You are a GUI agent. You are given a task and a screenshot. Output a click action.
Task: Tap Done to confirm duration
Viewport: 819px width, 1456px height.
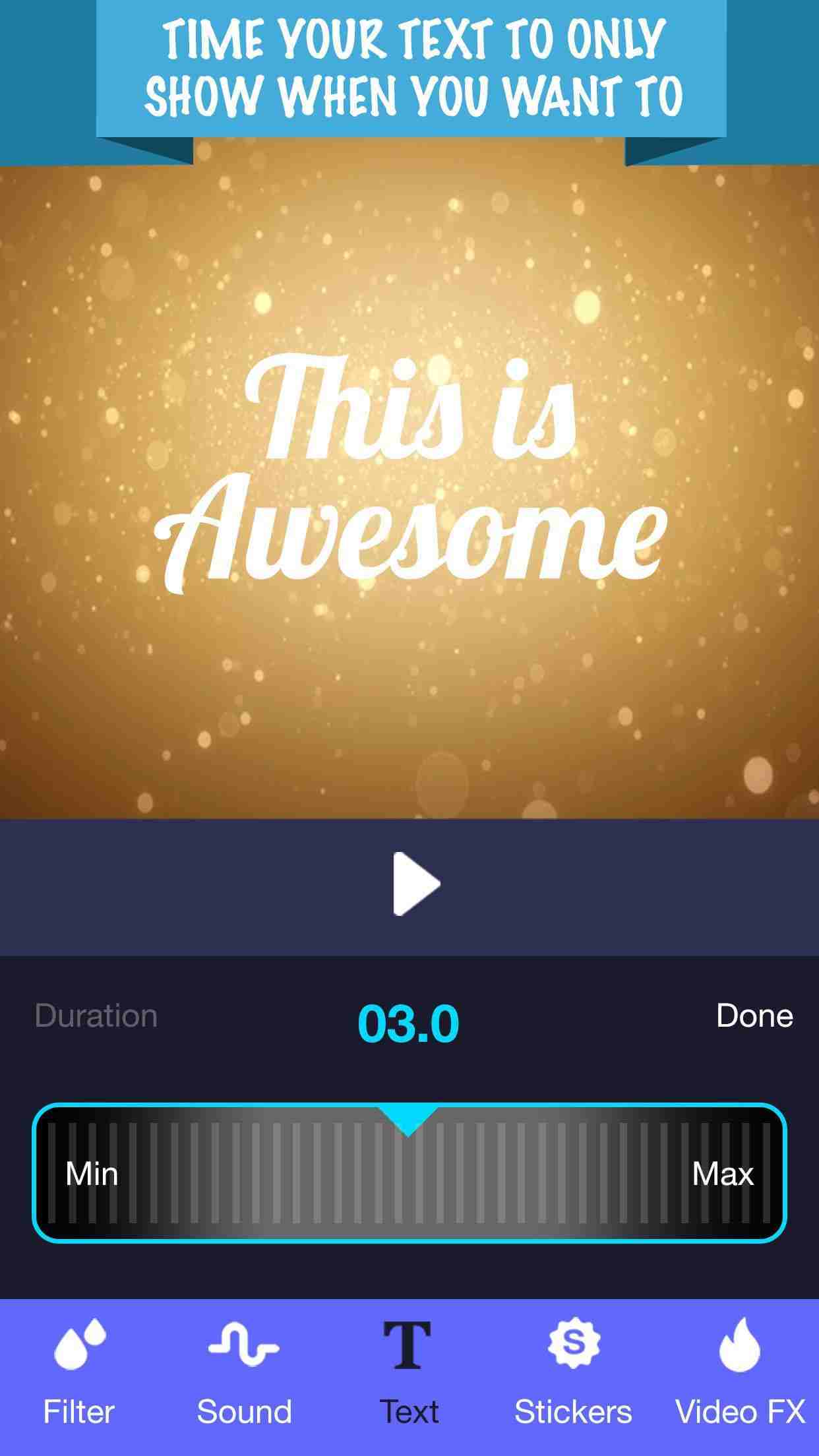pos(754,1016)
